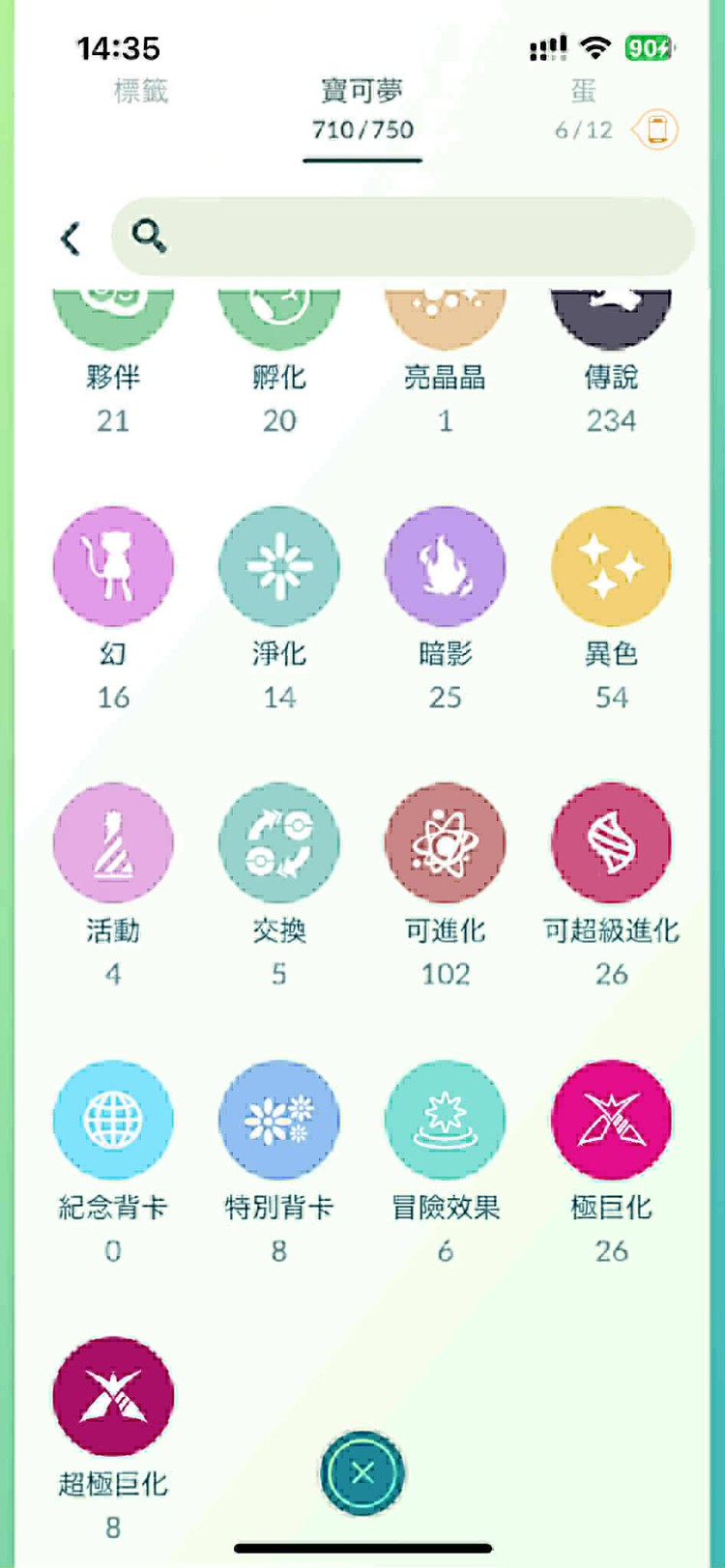Select the 紀念背卡 filter
The width and height of the screenshot is (725, 1568).
point(113,1120)
